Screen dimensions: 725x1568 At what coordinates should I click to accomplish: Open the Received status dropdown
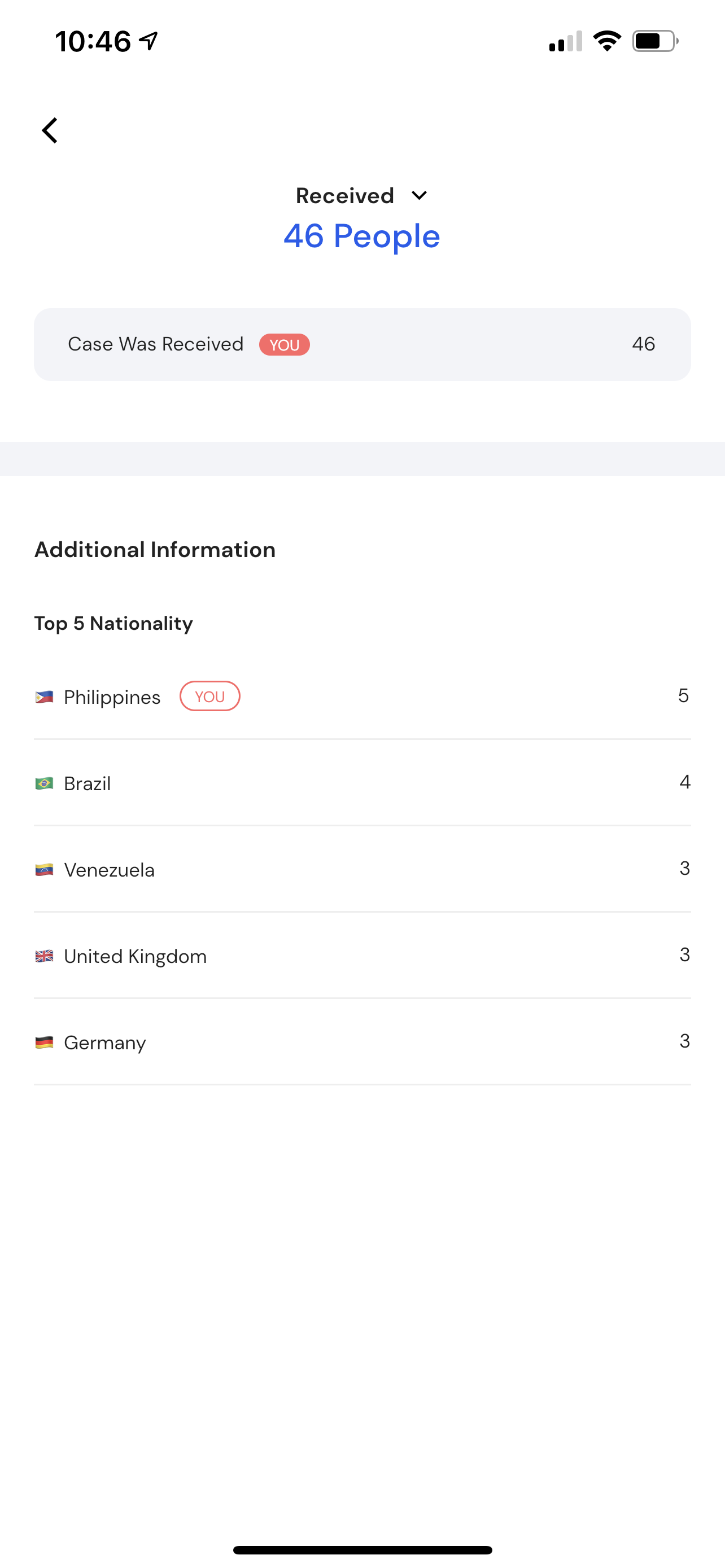click(x=361, y=196)
